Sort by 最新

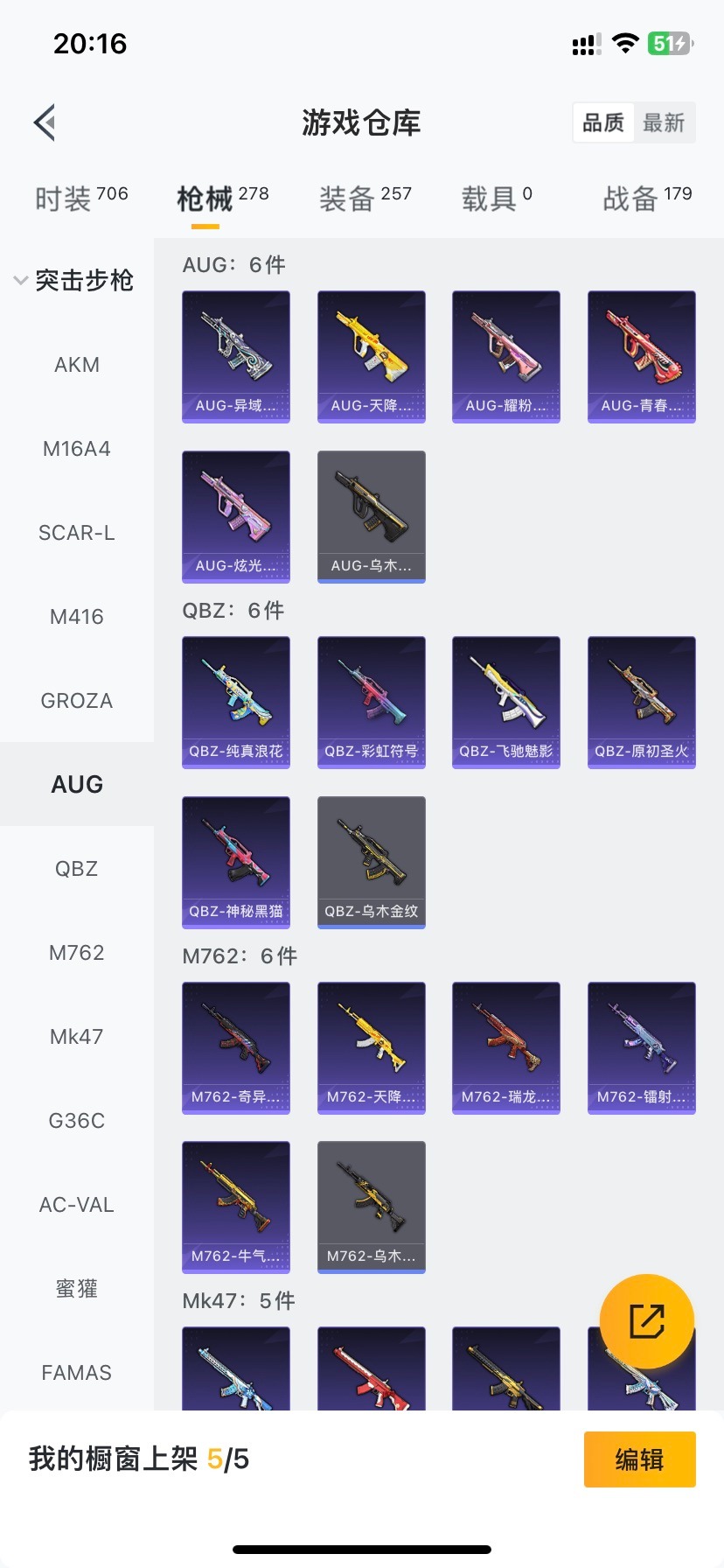coord(664,122)
